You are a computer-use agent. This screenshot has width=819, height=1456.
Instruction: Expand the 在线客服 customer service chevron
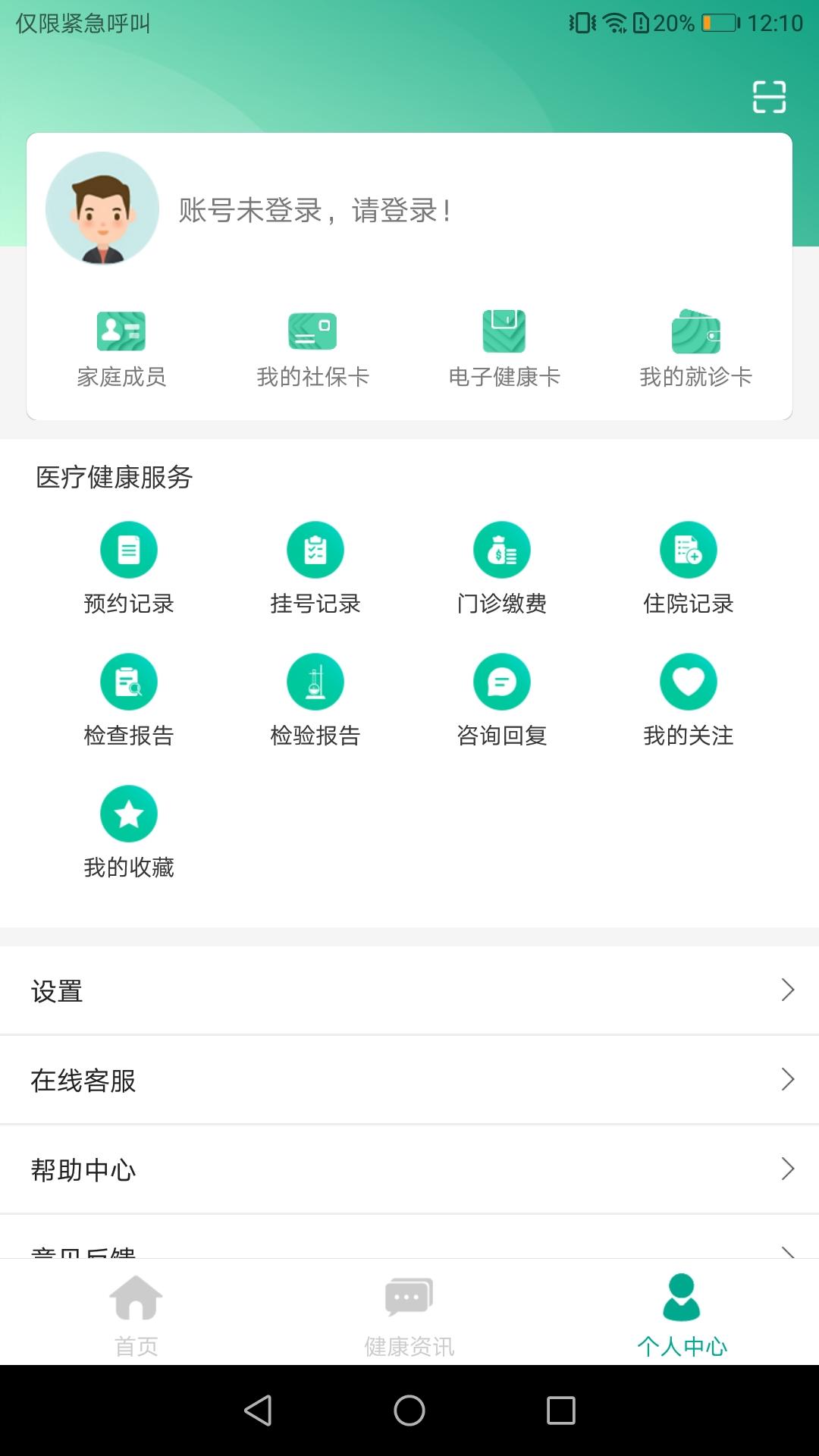[x=786, y=1079]
